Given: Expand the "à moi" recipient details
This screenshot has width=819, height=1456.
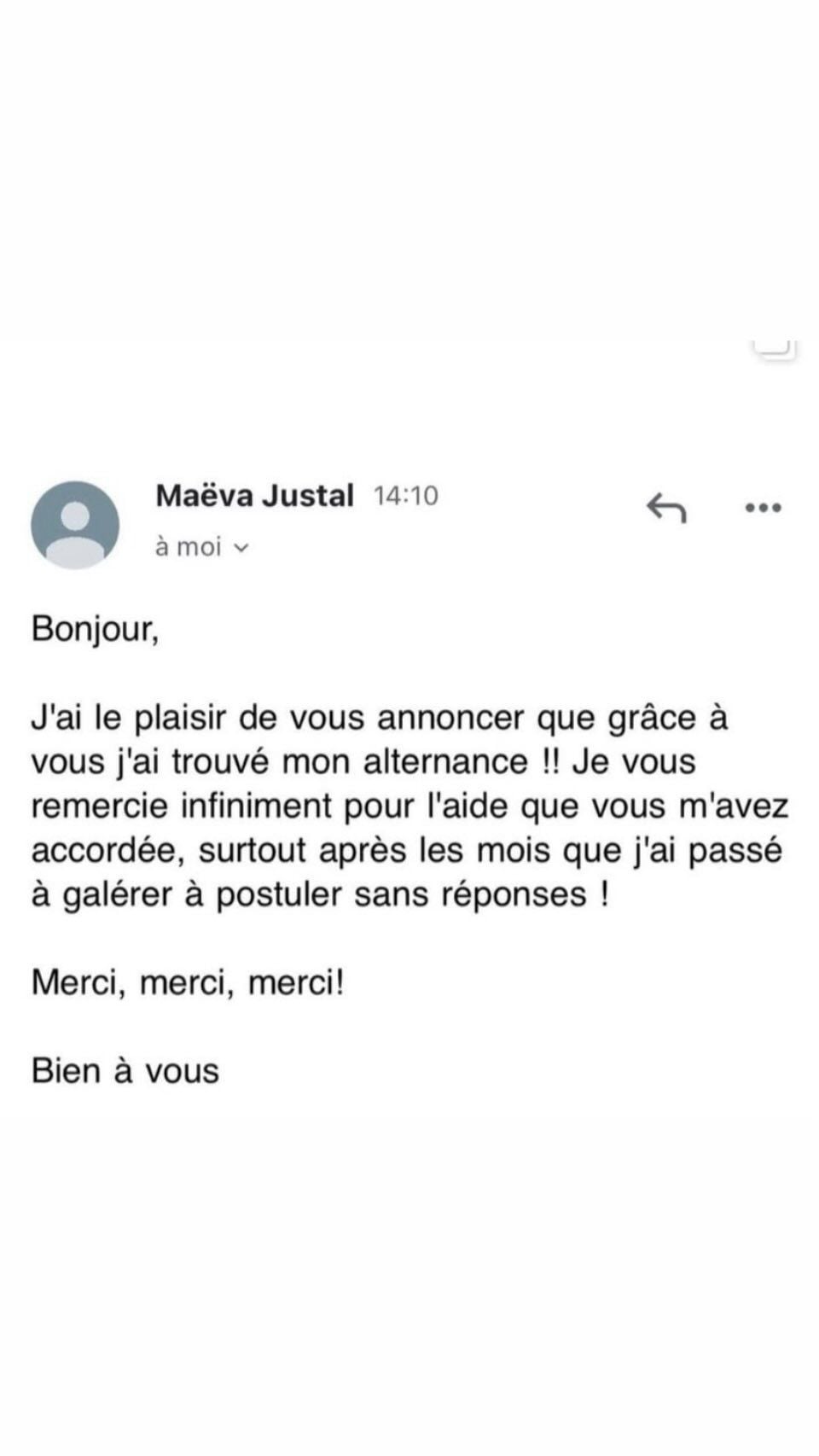Looking at the screenshot, I should point(202,546).
